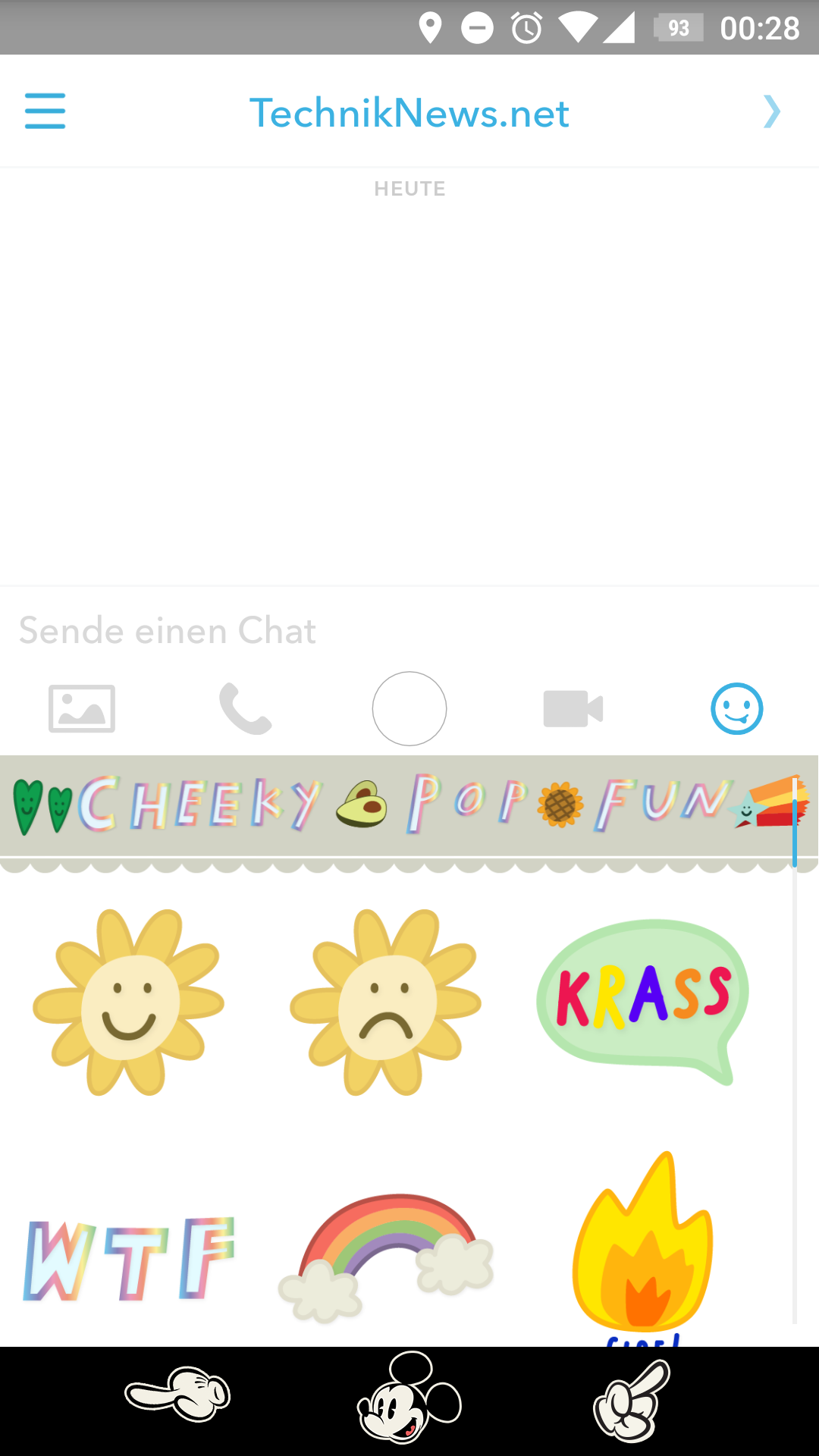This screenshot has width=819, height=1456.
Task: Open the photo gallery icon
Action: point(82,709)
